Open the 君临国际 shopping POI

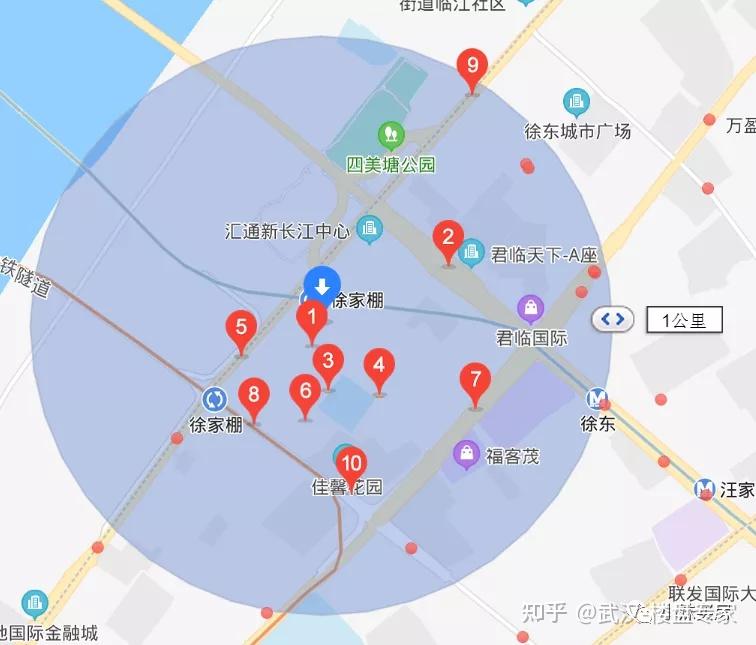pyautogui.click(x=530, y=308)
